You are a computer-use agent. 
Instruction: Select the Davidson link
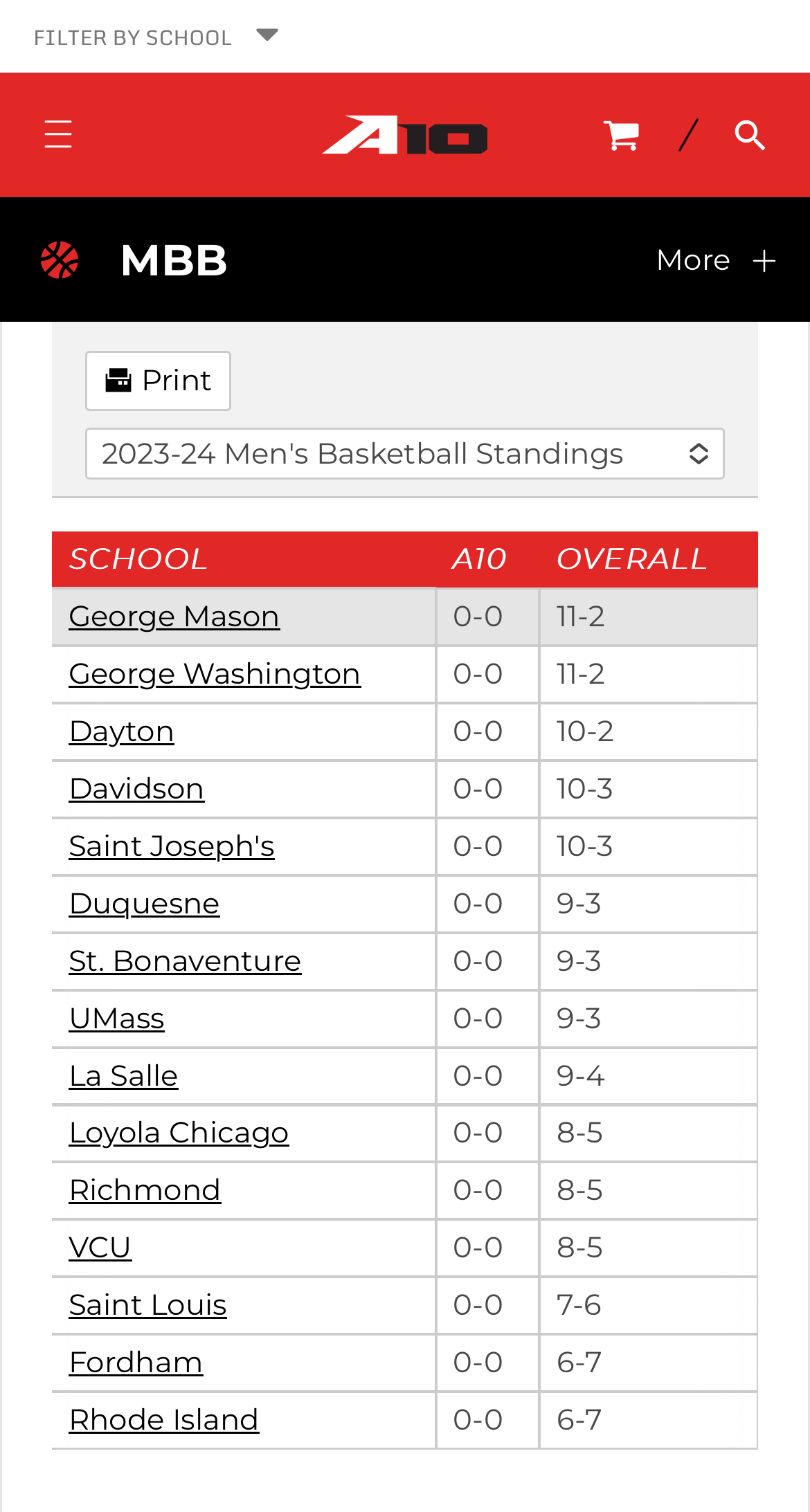(136, 788)
